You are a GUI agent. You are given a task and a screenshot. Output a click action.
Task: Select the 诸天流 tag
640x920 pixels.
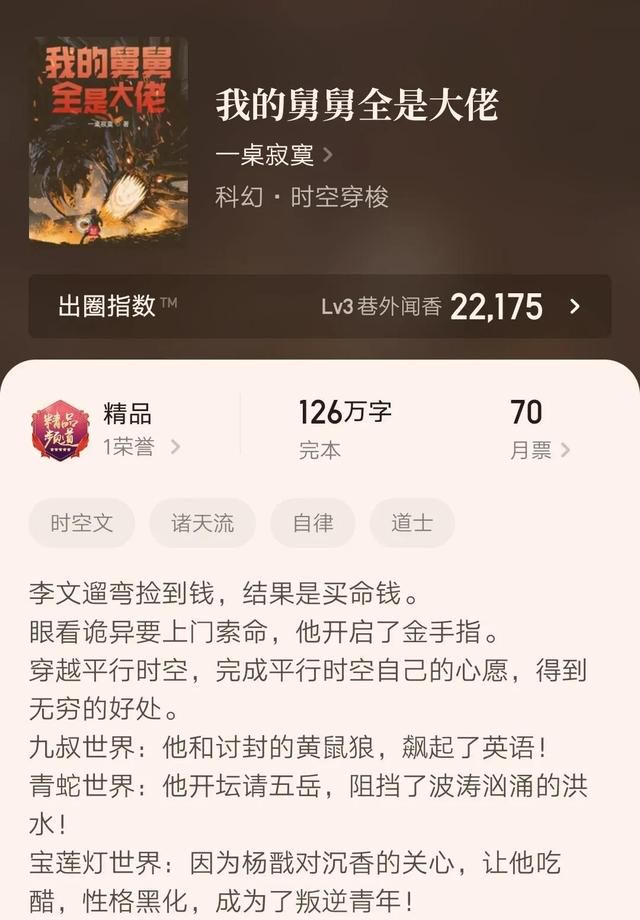(x=202, y=523)
